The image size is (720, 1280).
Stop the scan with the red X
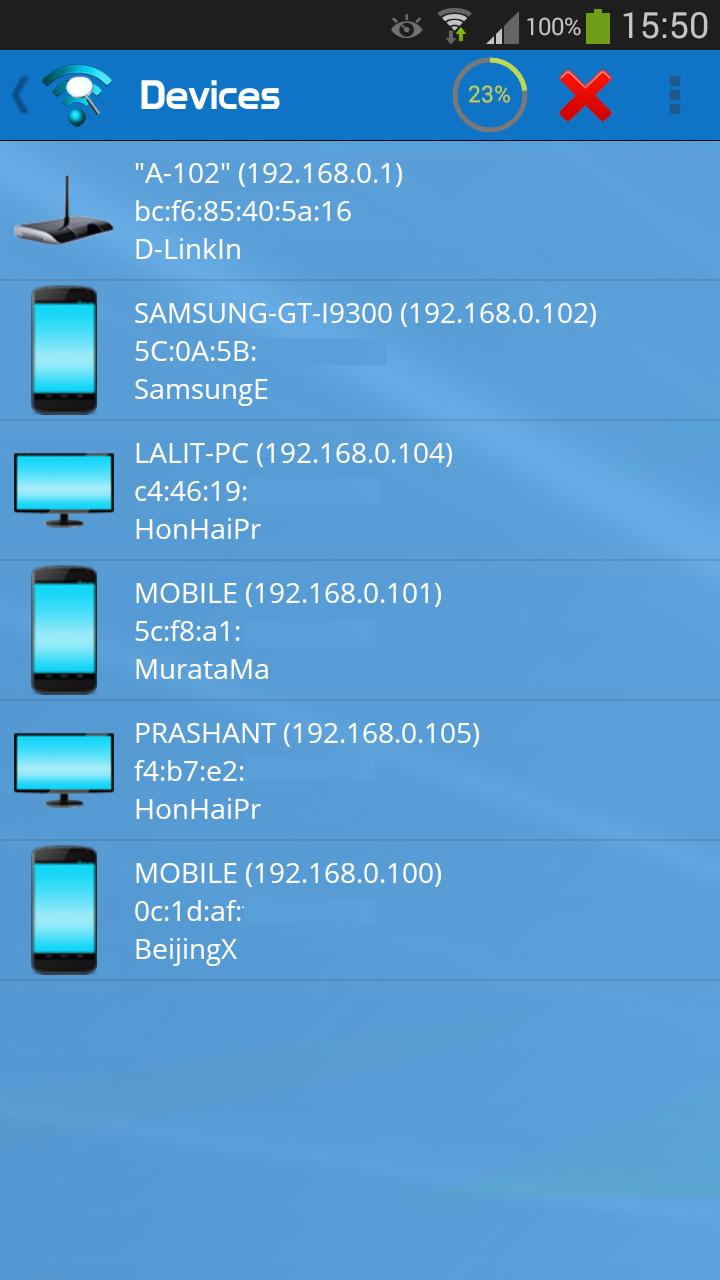(585, 96)
